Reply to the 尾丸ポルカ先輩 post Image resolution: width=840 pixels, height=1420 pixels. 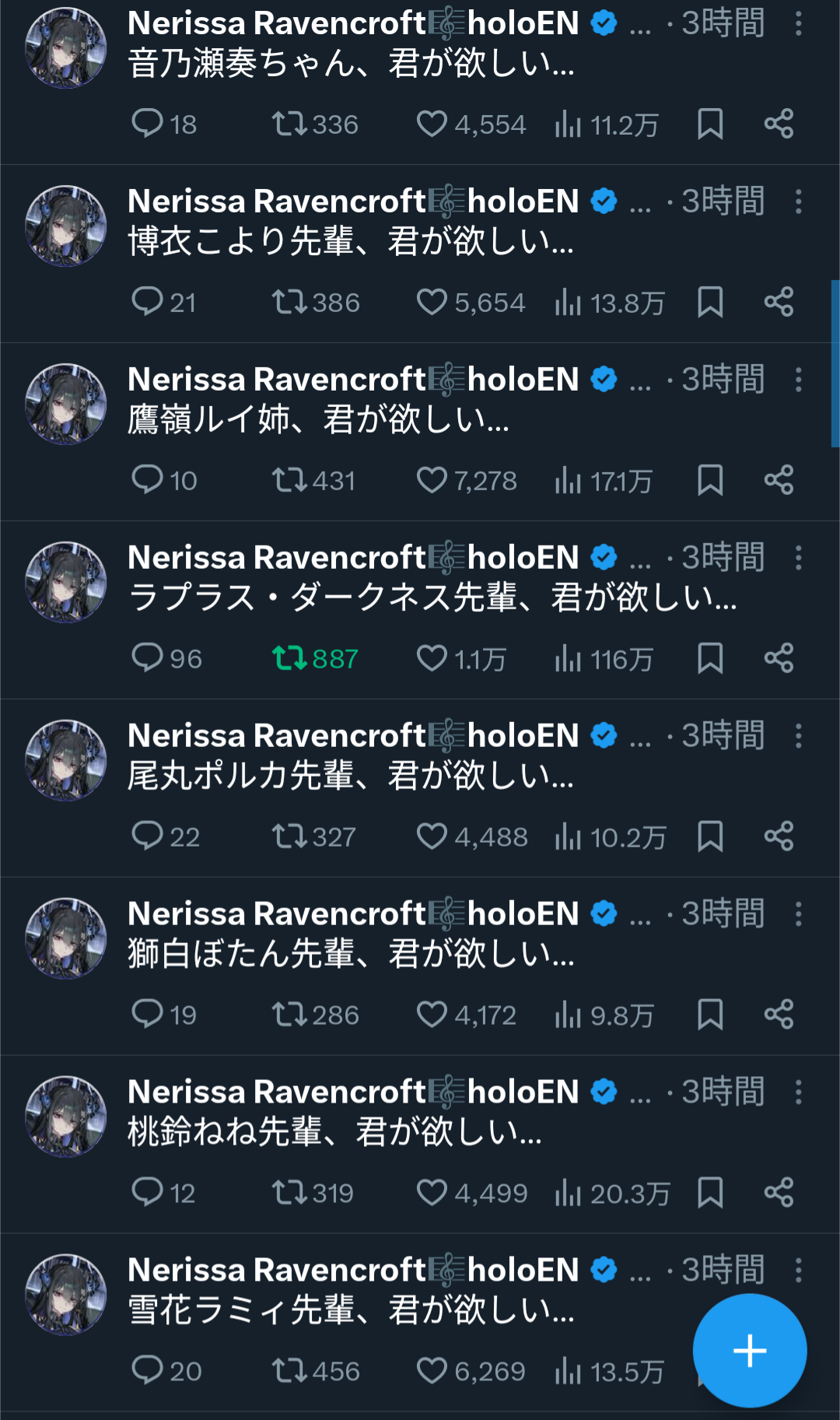(147, 836)
